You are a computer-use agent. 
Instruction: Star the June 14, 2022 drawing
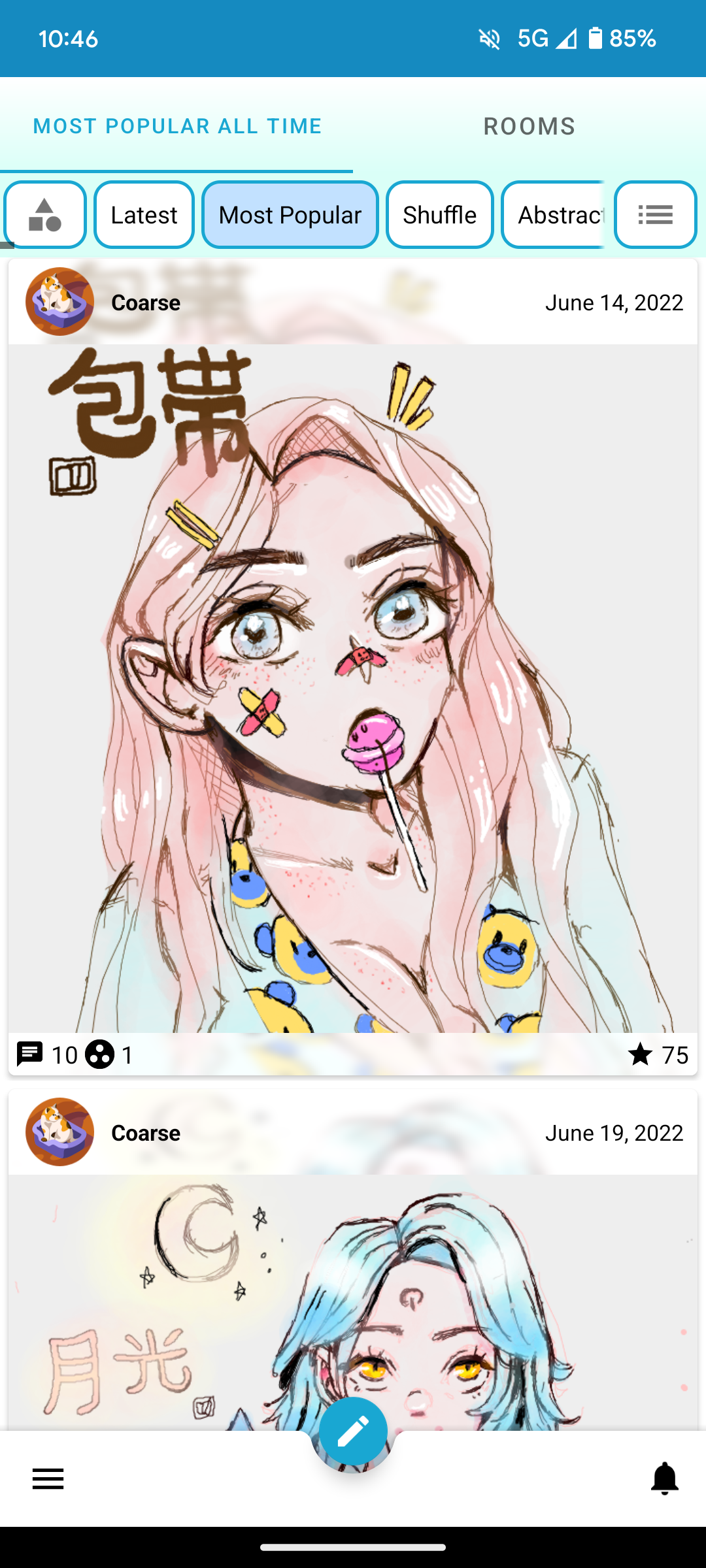(x=641, y=1054)
